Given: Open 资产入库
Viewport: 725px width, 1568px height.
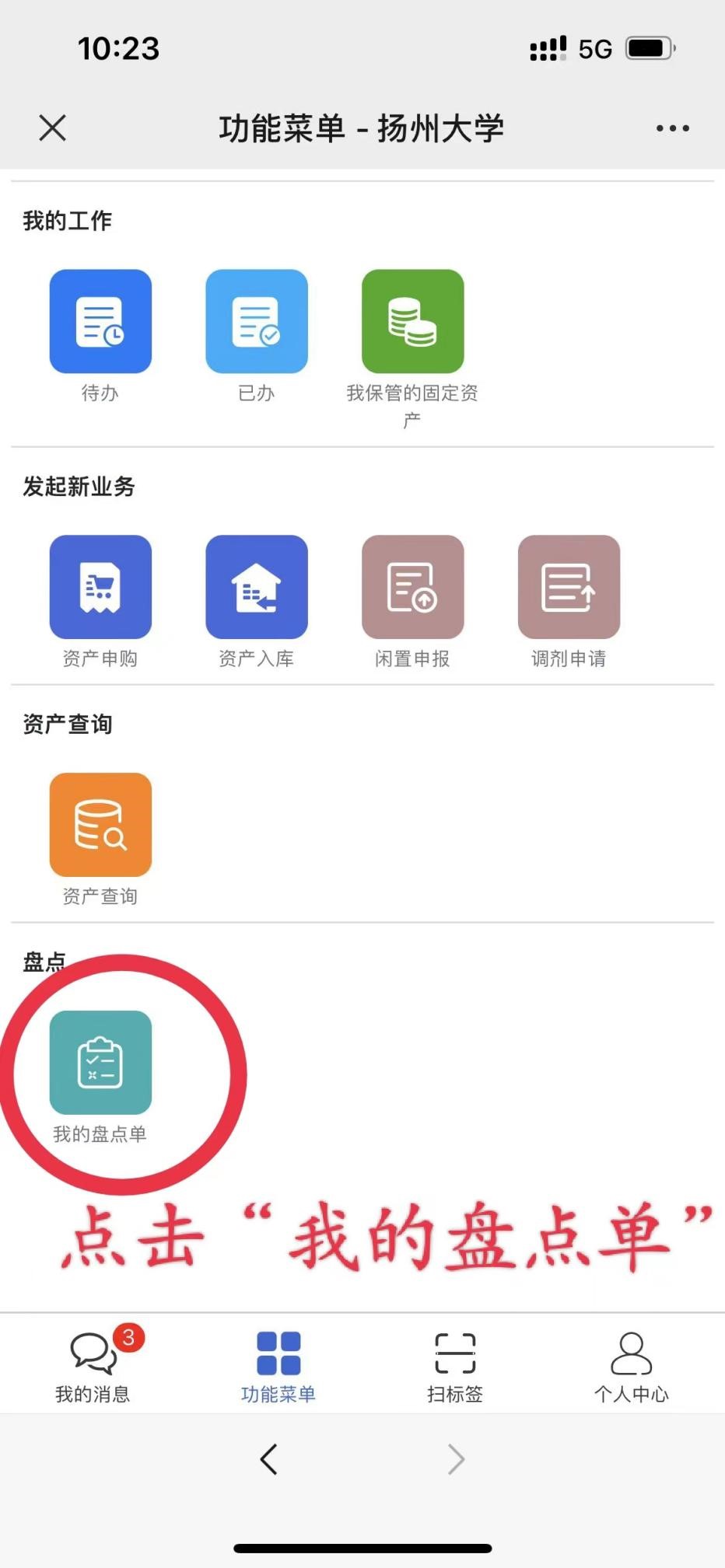Looking at the screenshot, I should (x=257, y=587).
